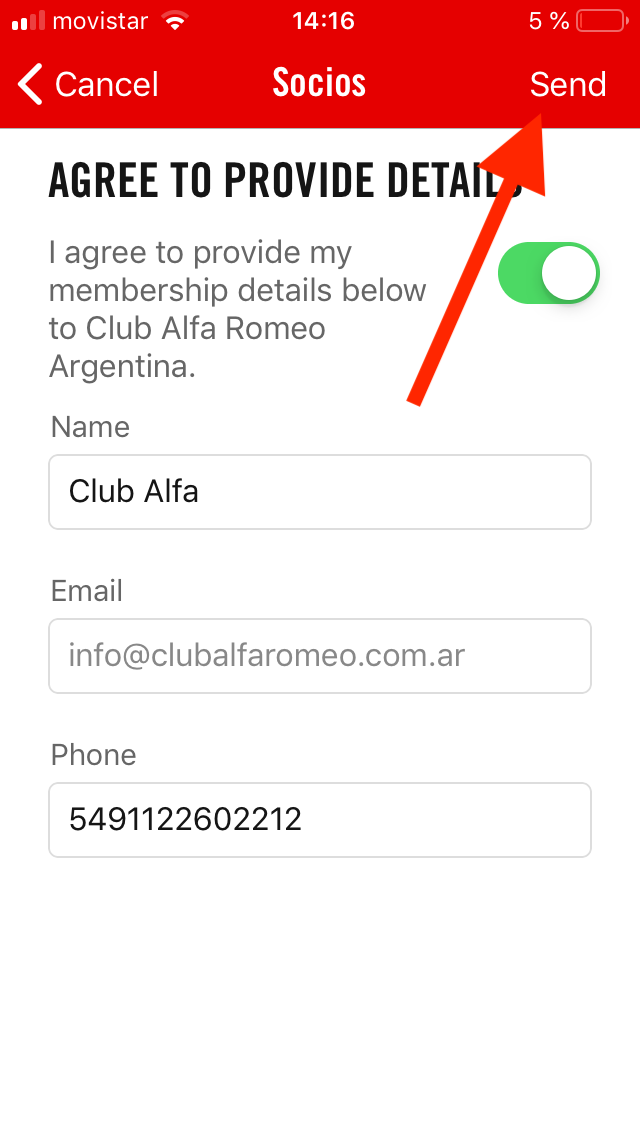Edit the Phone number field

(320, 820)
